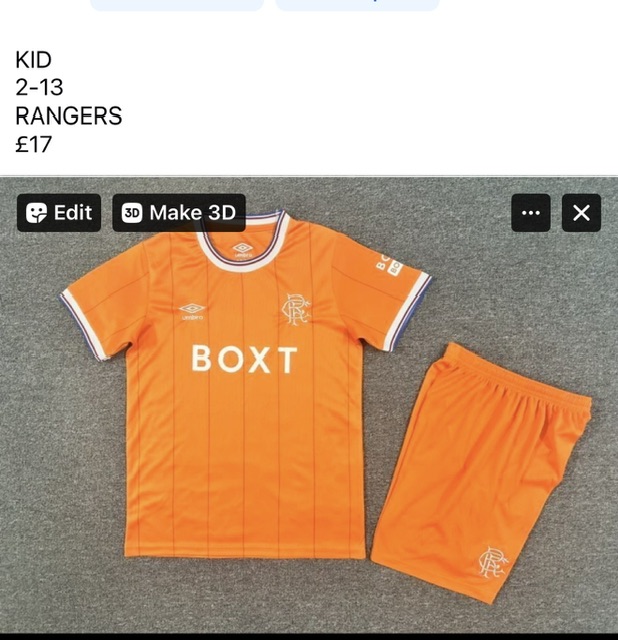
Task: Remove the attached photo with the X
Action: pyautogui.click(x=581, y=213)
